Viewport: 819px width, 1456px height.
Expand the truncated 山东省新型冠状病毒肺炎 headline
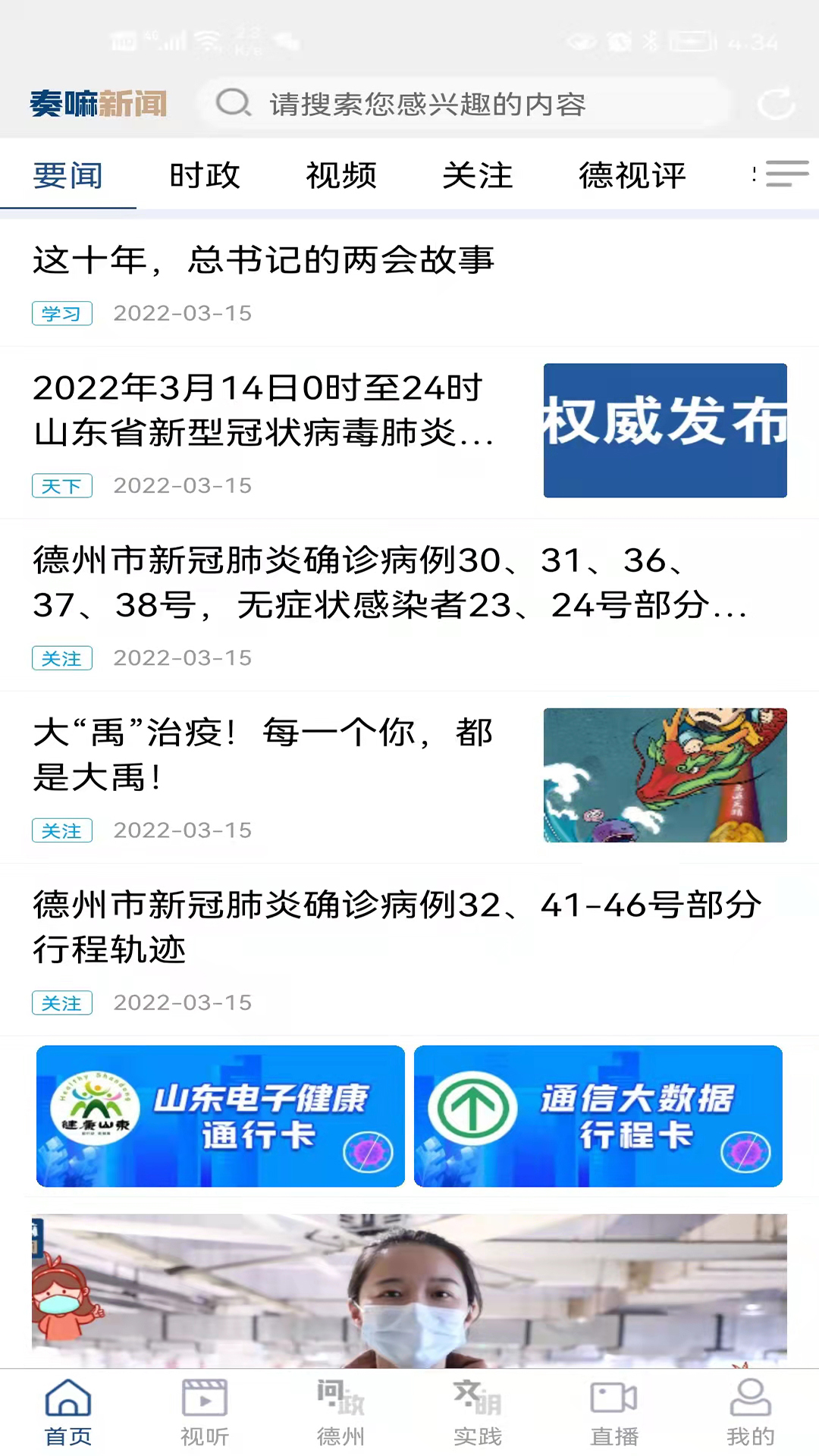[x=265, y=432]
